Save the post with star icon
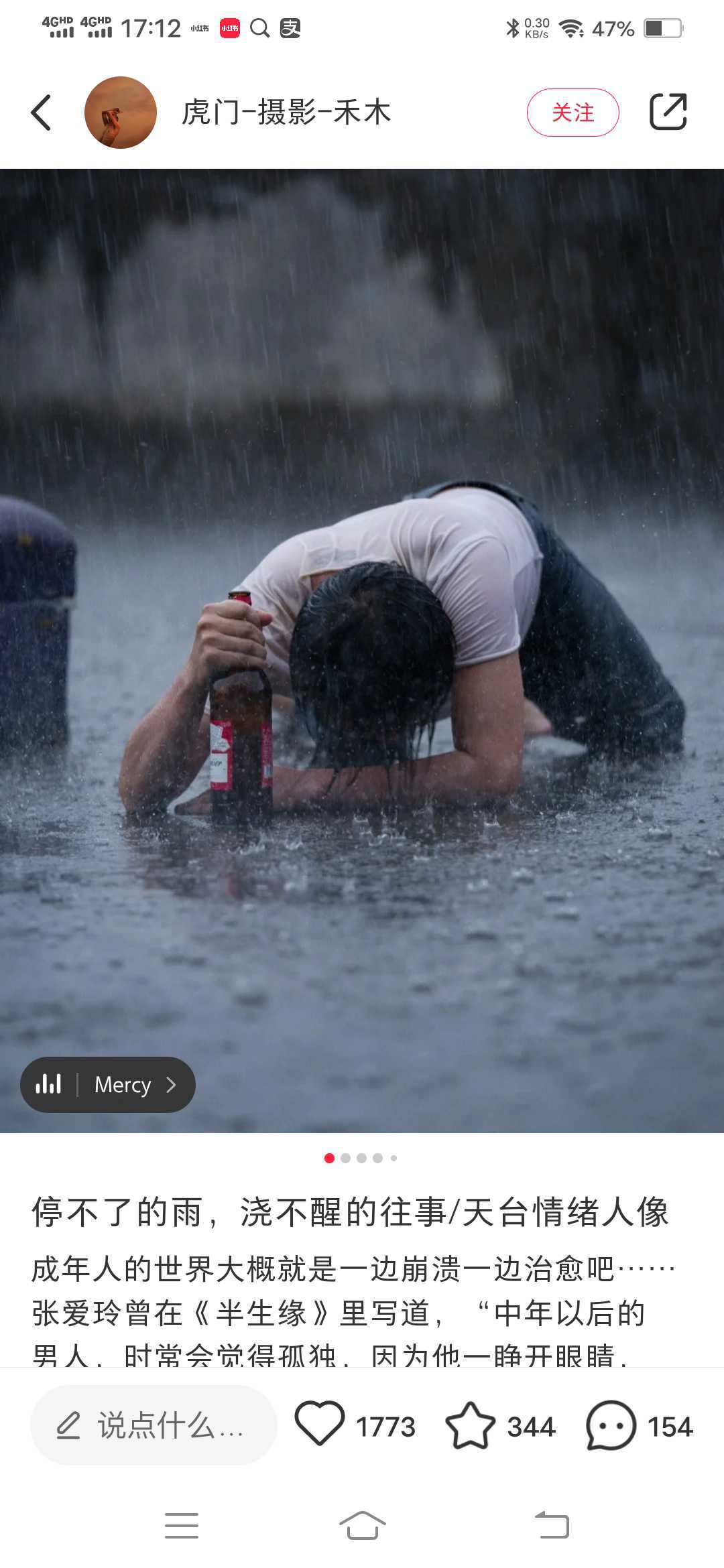Screen dimensions: 724x1568 [470, 1425]
